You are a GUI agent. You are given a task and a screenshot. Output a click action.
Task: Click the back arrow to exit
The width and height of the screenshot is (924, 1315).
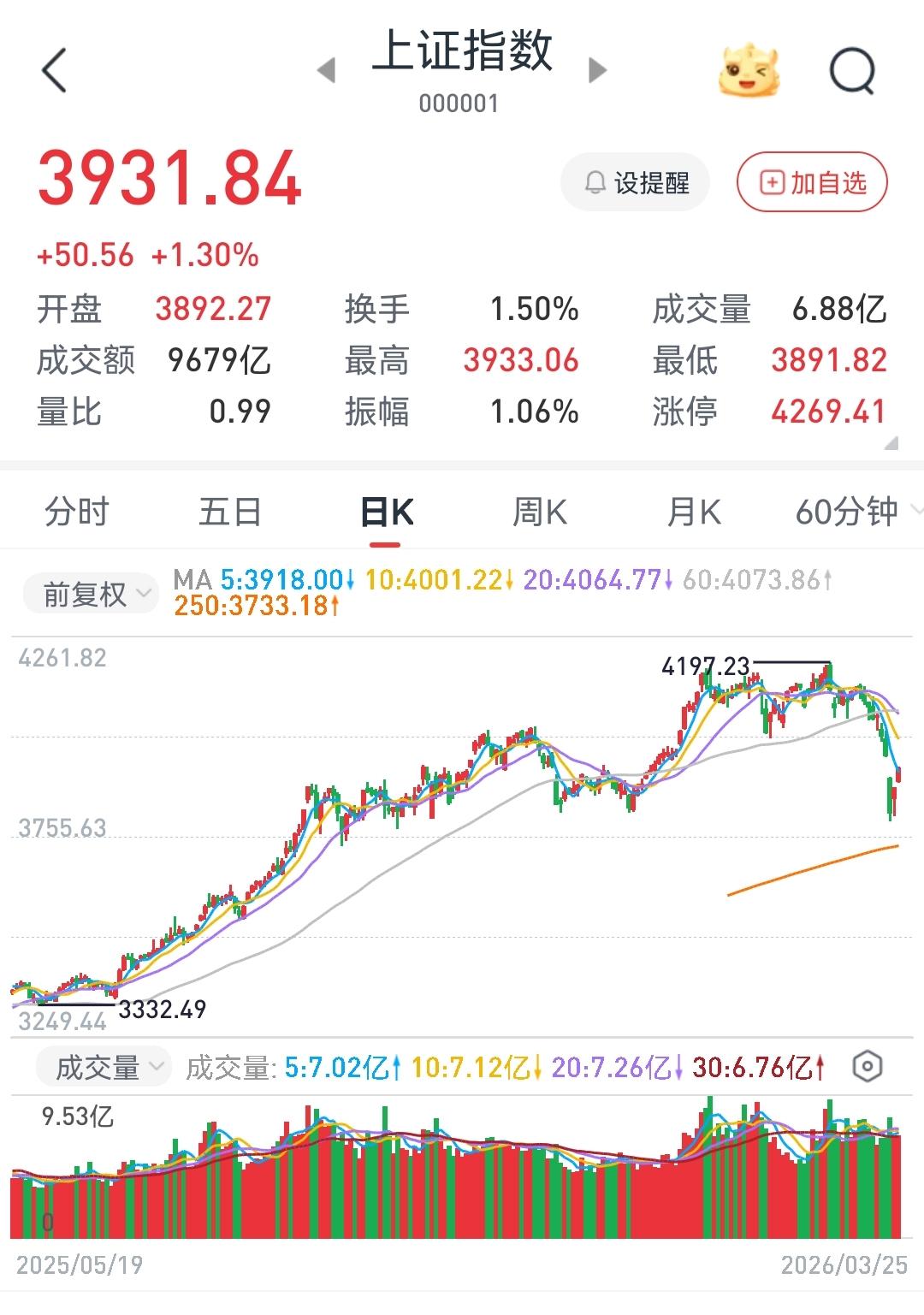click(x=55, y=70)
